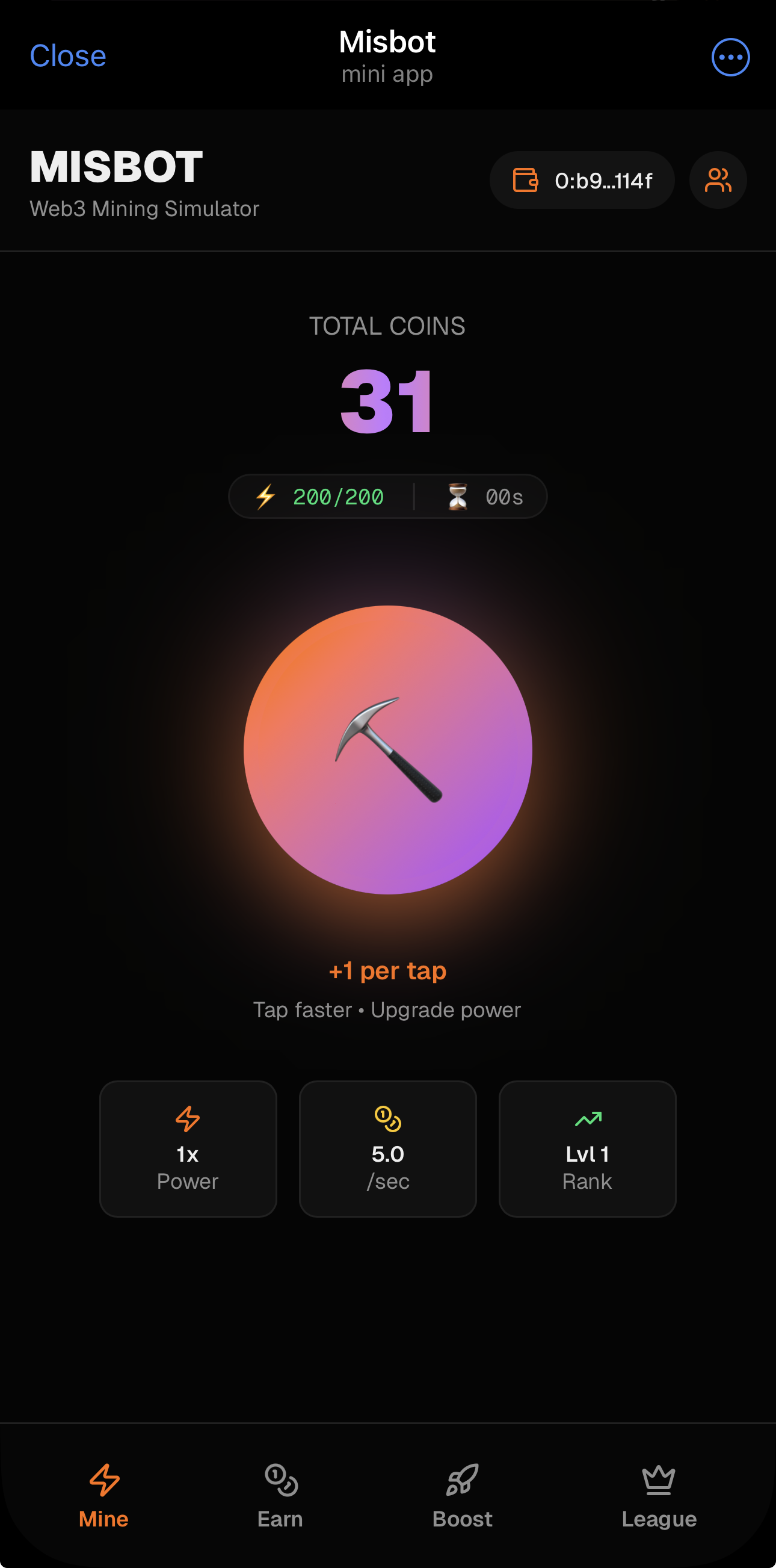Viewport: 776px width, 1568px height.
Task: Open the friends referral icon
Action: 718,180
